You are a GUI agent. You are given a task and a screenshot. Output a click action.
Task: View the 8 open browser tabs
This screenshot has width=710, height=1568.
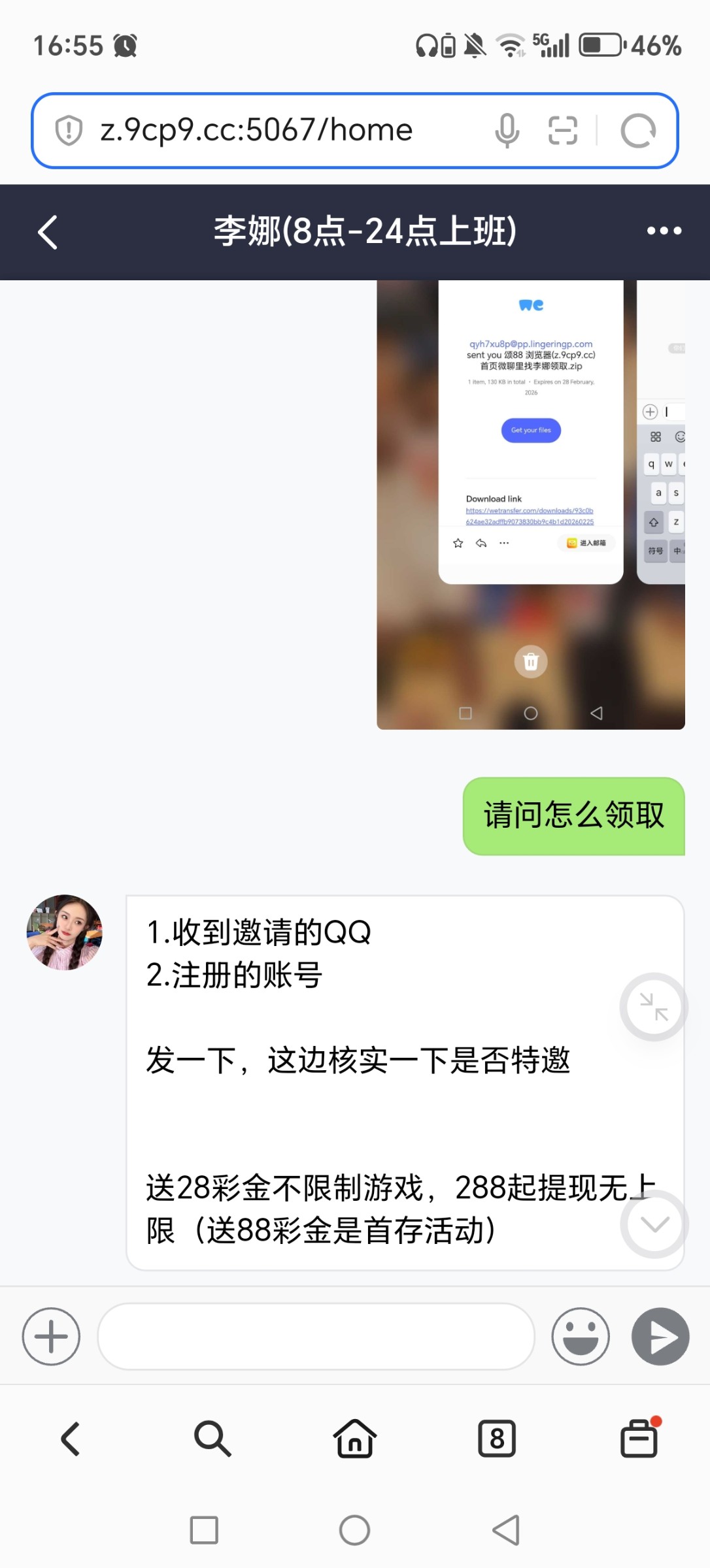click(x=497, y=1439)
